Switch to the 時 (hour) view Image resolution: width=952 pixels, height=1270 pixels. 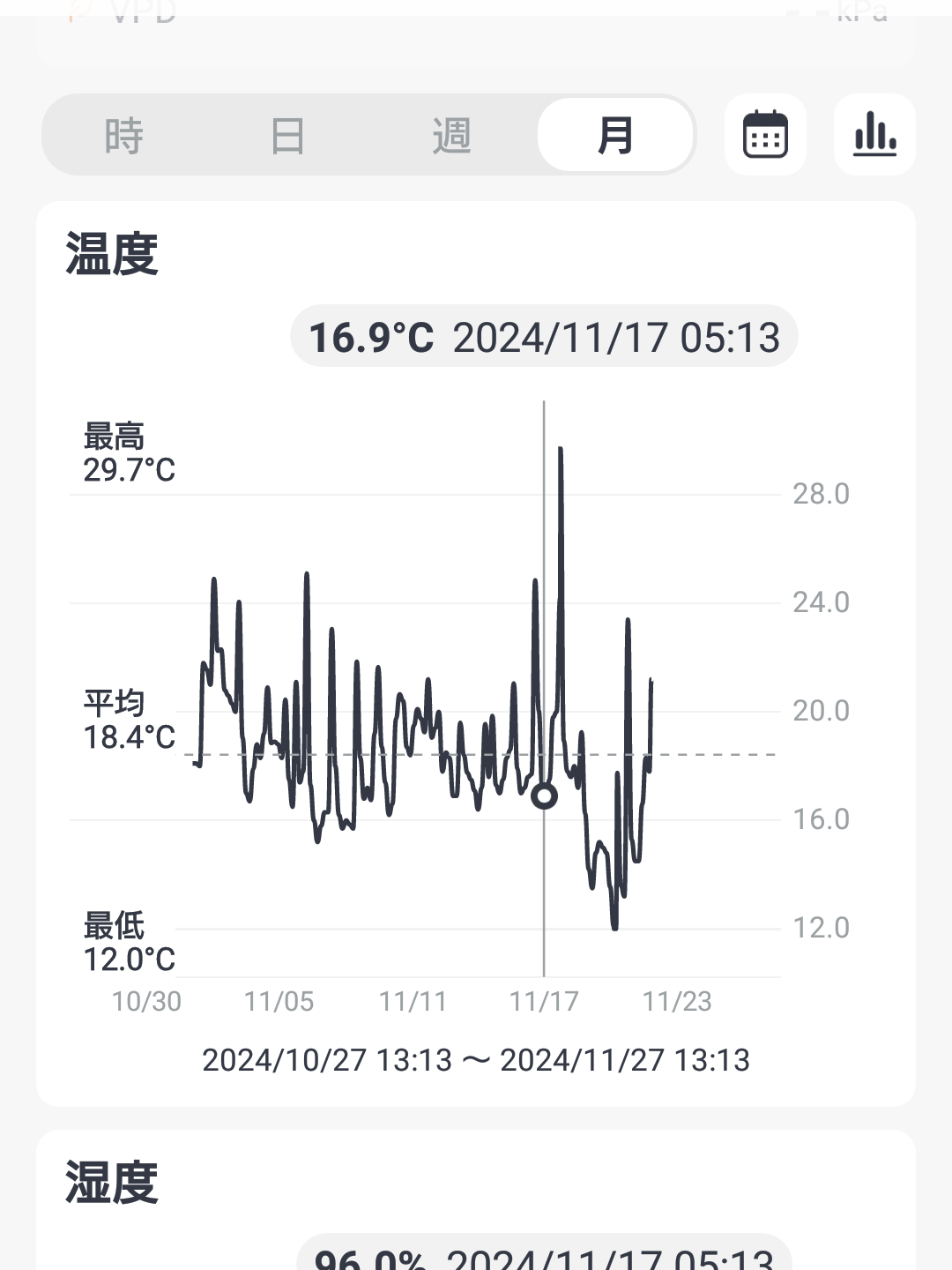(123, 136)
